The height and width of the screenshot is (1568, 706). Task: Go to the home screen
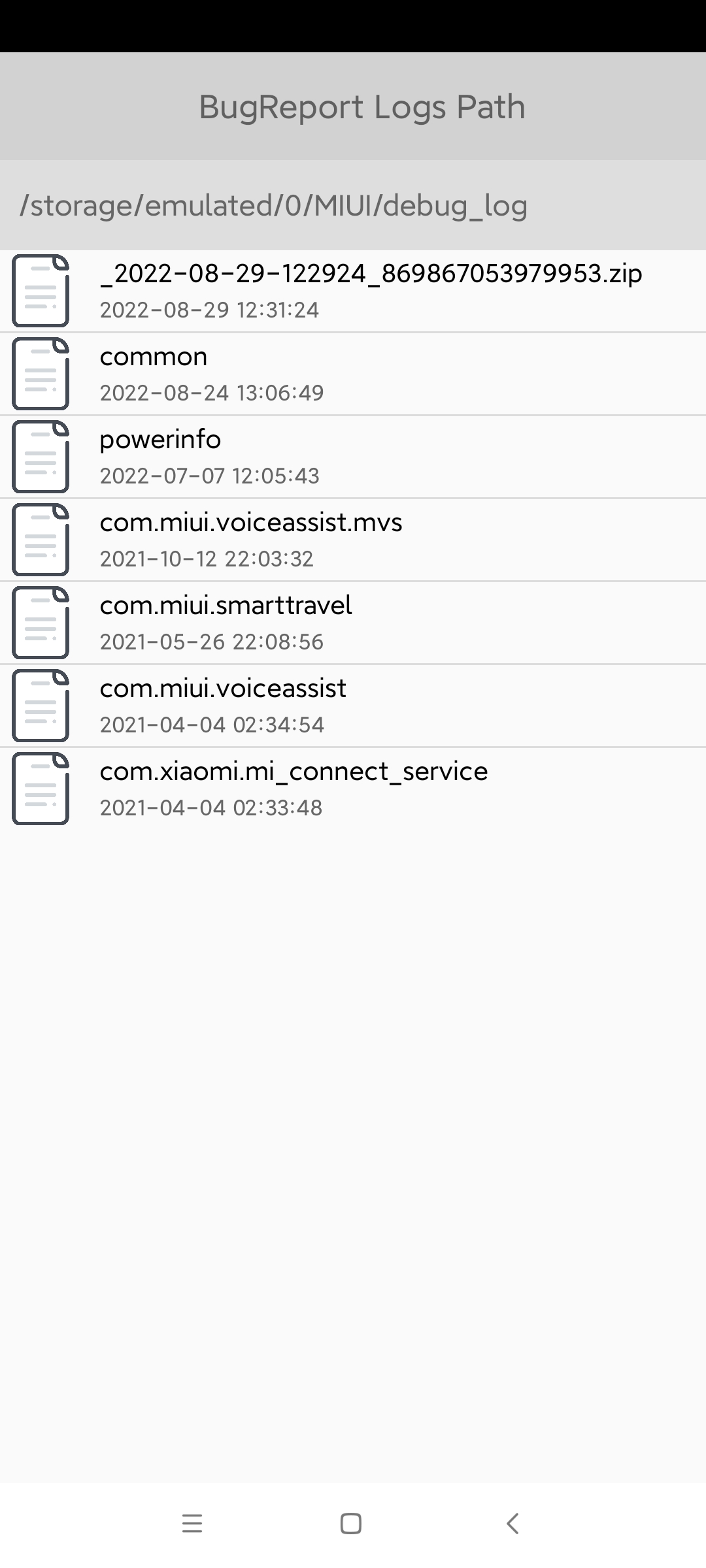pos(351,1524)
